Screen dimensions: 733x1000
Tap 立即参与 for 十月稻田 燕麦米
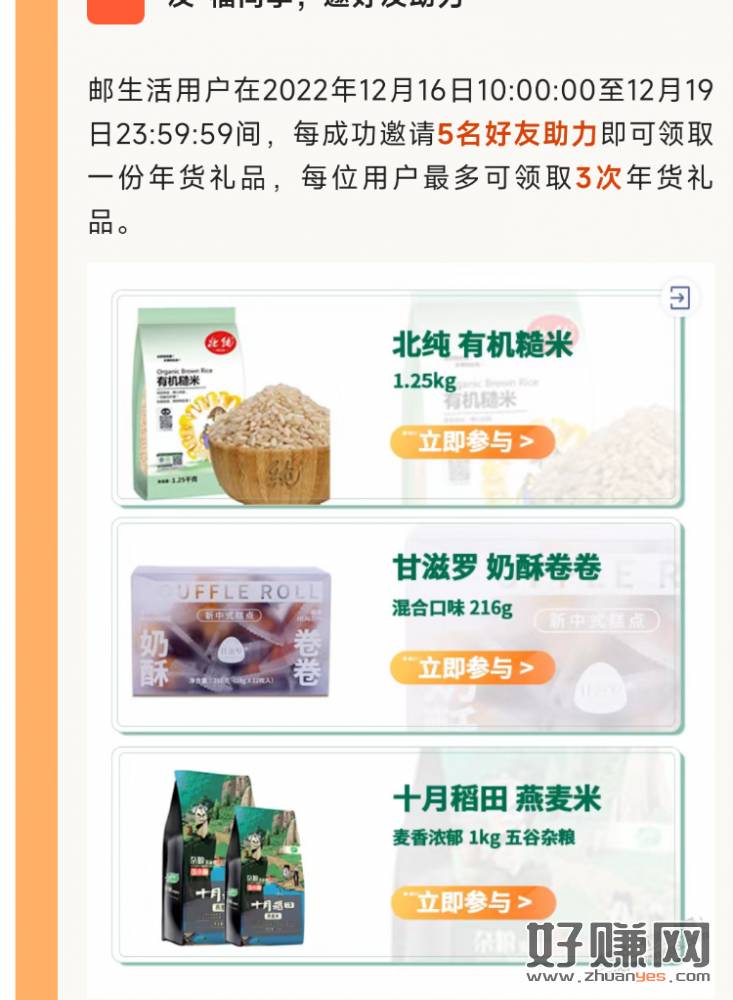tap(472, 902)
